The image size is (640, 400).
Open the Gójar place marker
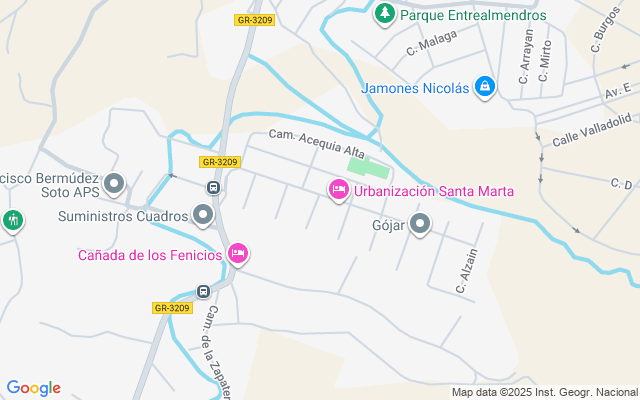pos(420,225)
